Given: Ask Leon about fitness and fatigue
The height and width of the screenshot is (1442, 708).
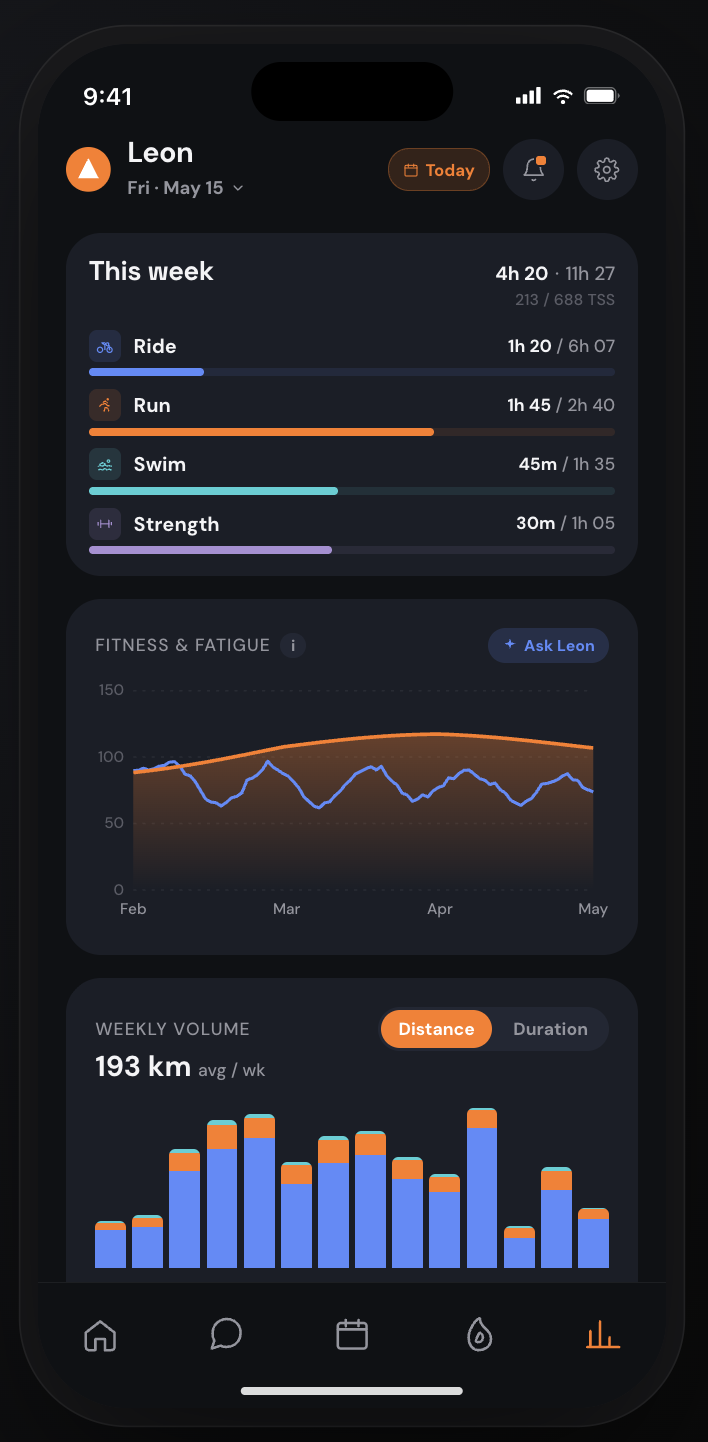Looking at the screenshot, I should coord(548,645).
